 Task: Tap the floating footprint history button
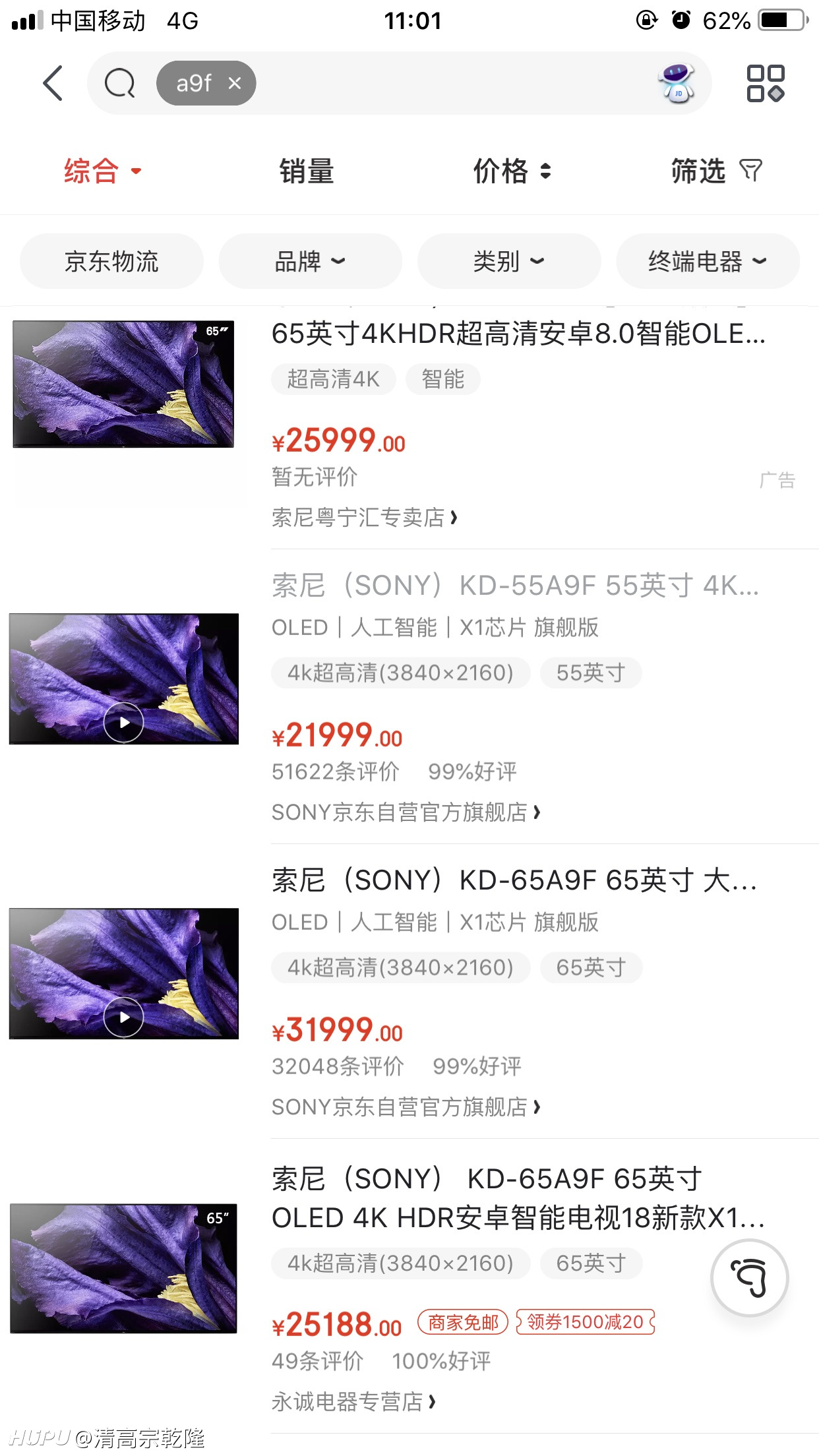[749, 1278]
